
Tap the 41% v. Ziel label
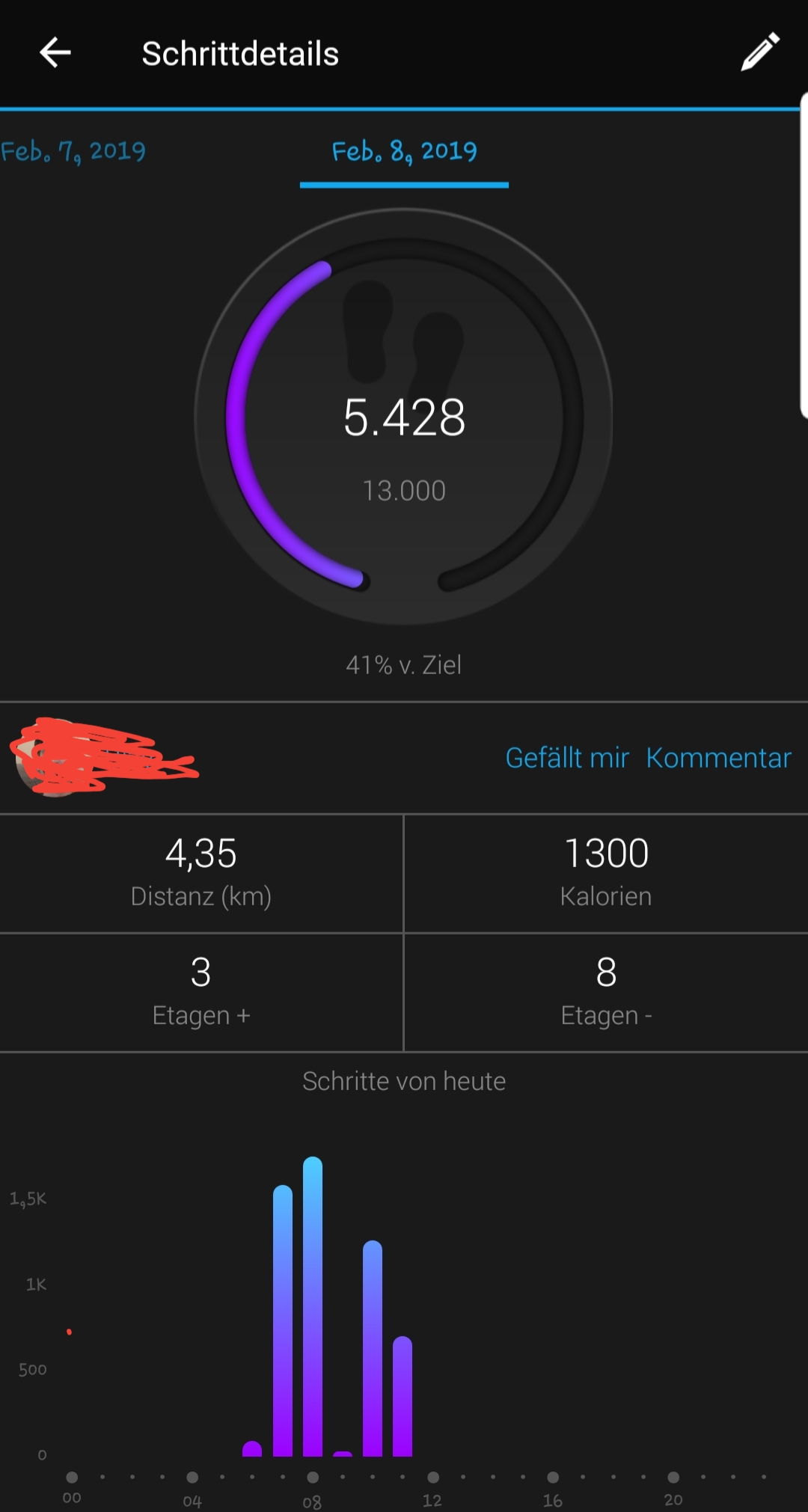click(x=404, y=664)
